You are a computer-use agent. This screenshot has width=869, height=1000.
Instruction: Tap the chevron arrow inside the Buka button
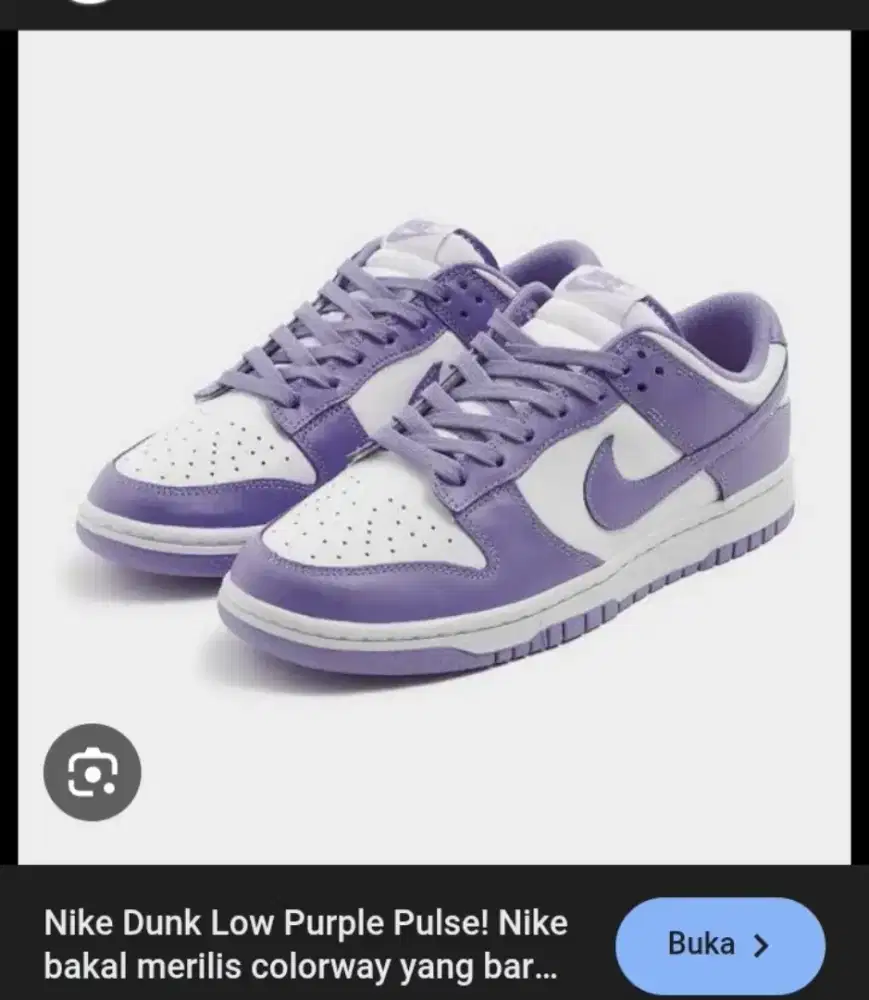point(762,942)
